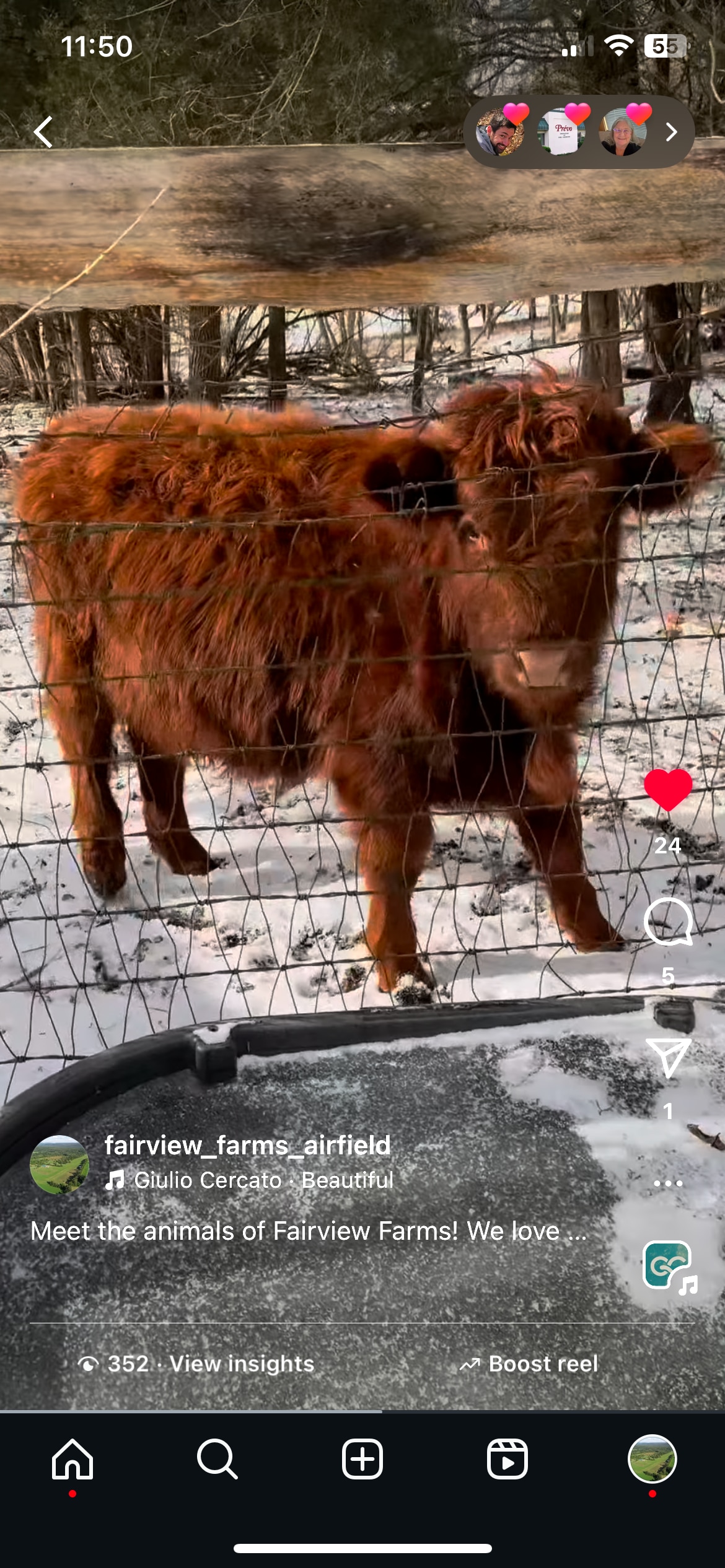Screen dimensions: 725x1568
Task: Share the reel via paper plane icon
Action: tap(667, 1058)
